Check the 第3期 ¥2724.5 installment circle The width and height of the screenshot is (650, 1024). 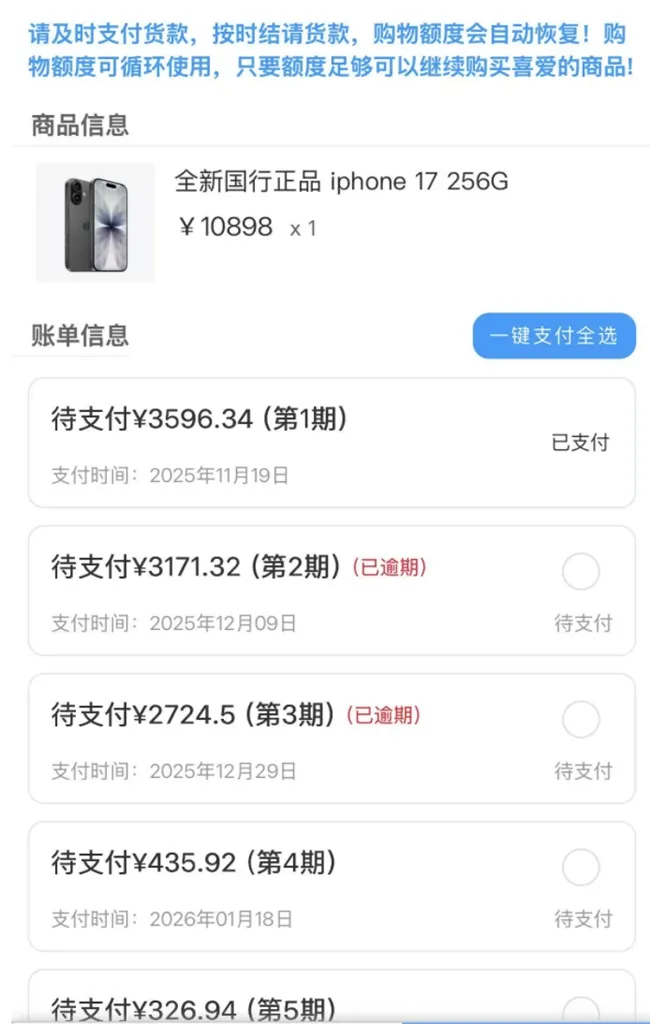pos(581,720)
